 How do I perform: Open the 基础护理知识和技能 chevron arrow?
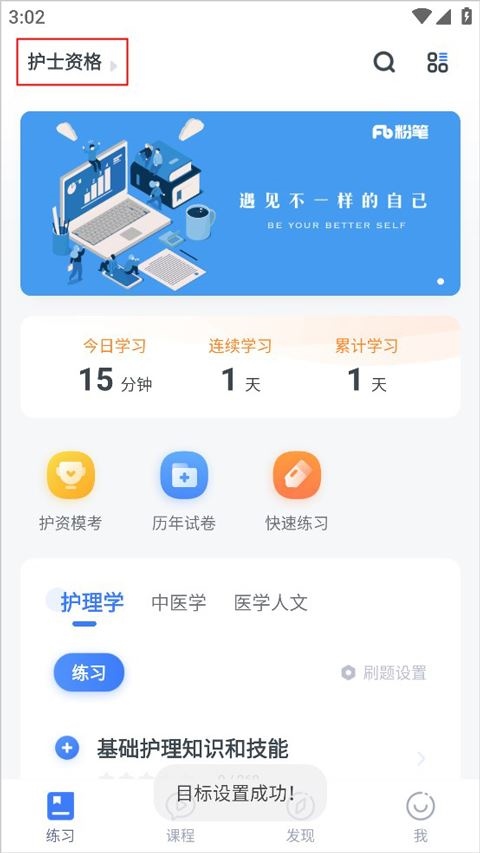[x=421, y=758]
